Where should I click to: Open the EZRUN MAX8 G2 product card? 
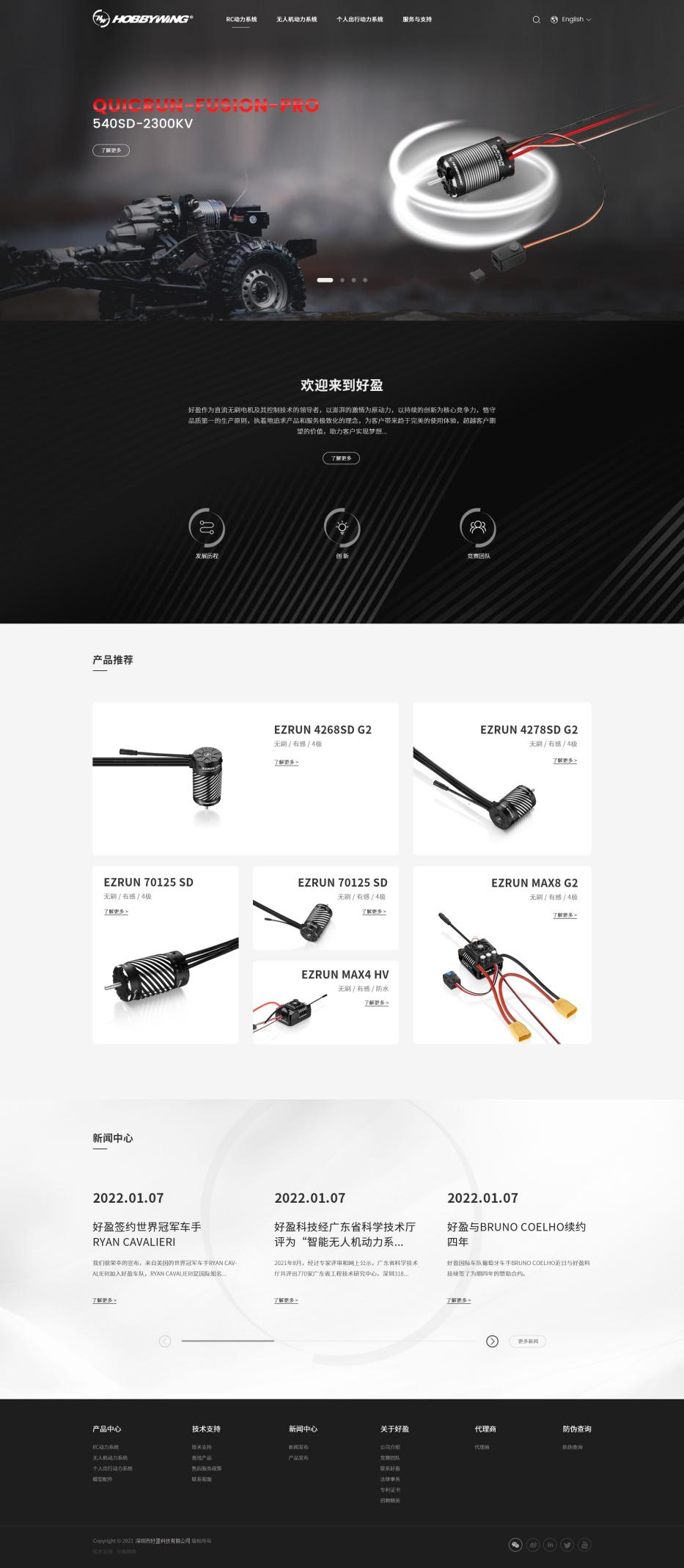coord(501,955)
